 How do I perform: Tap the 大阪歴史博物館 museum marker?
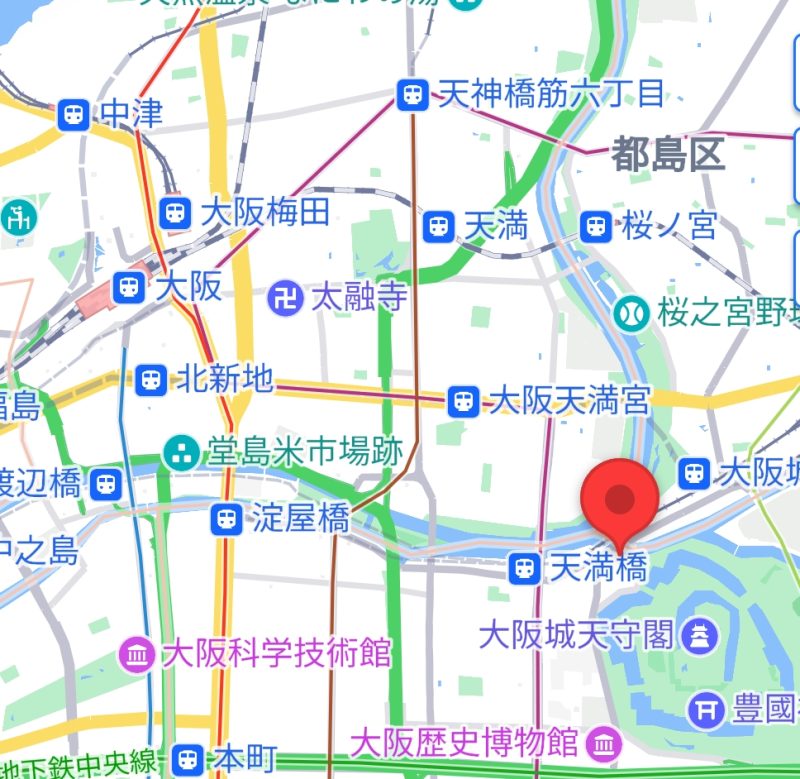pyautogui.click(x=605, y=743)
